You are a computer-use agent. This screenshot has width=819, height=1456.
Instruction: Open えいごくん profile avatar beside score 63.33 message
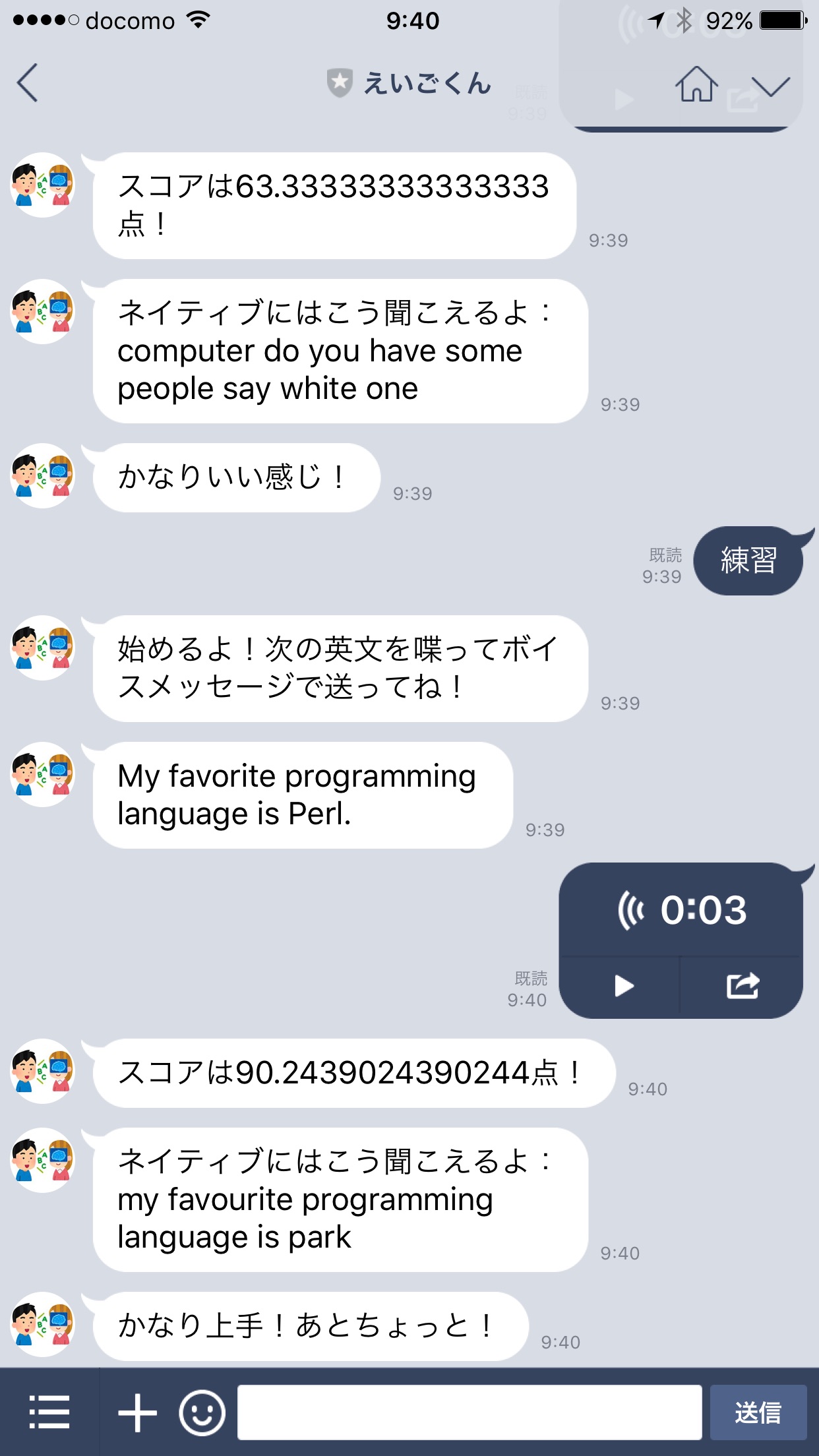point(43,185)
